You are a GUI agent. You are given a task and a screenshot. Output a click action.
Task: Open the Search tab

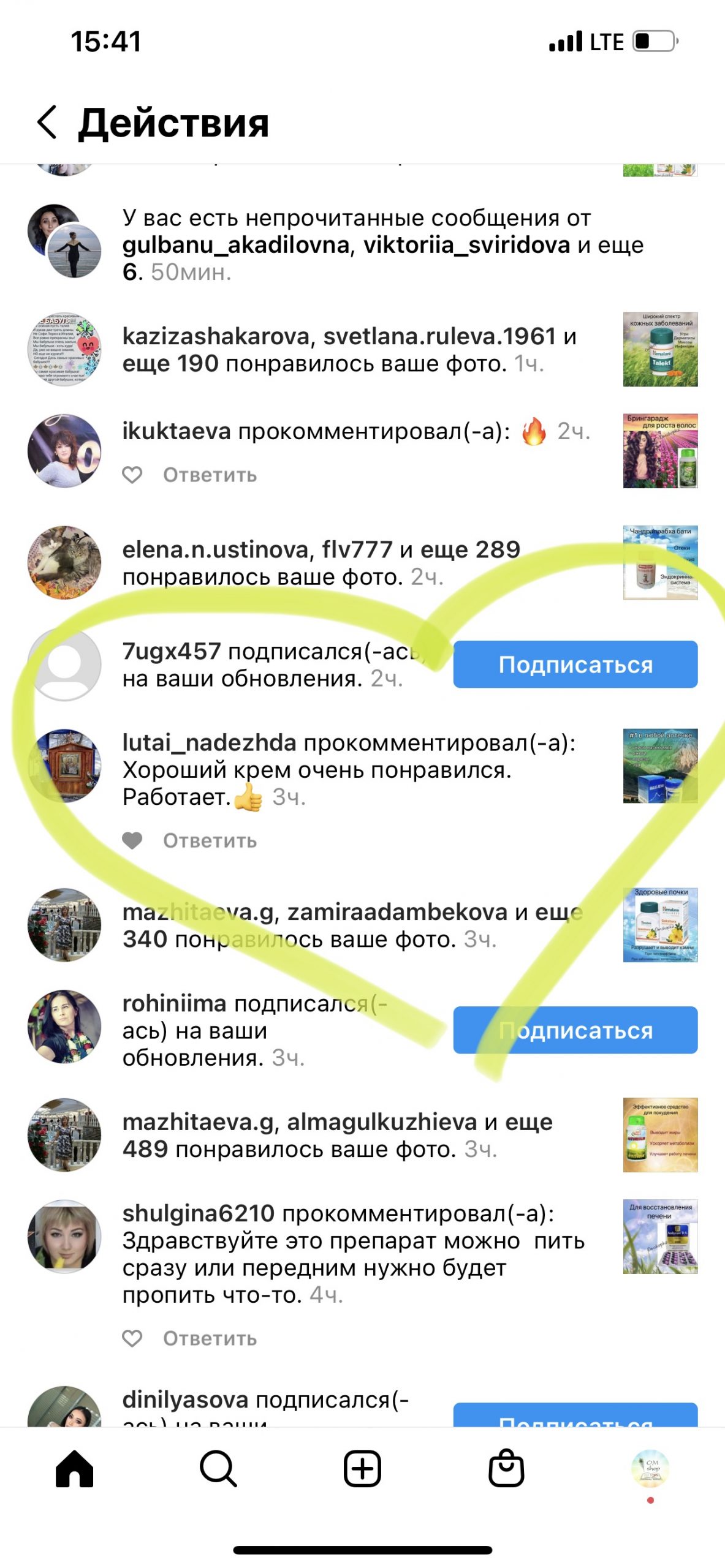(x=218, y=1468)
